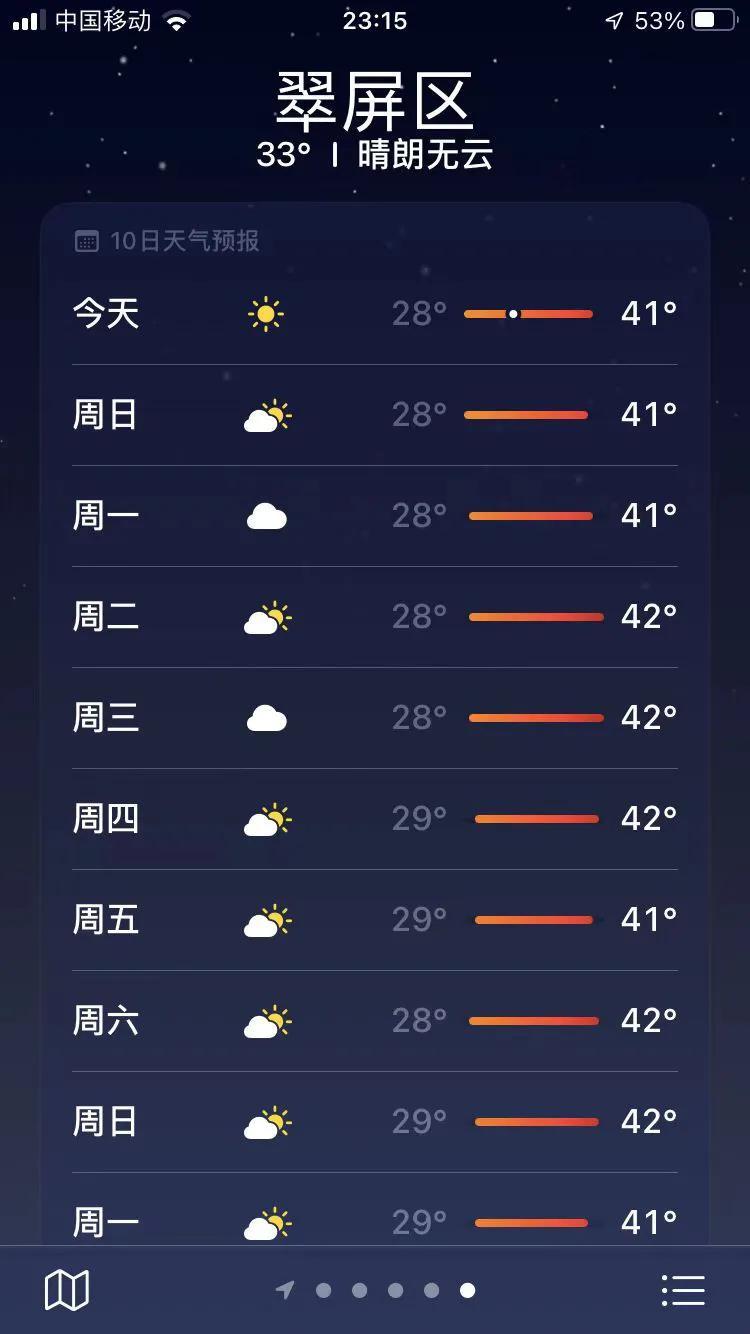This screenshot has height=1334, width=750.
Task: Open the weather map view
Action: (x=67, y=1290)
